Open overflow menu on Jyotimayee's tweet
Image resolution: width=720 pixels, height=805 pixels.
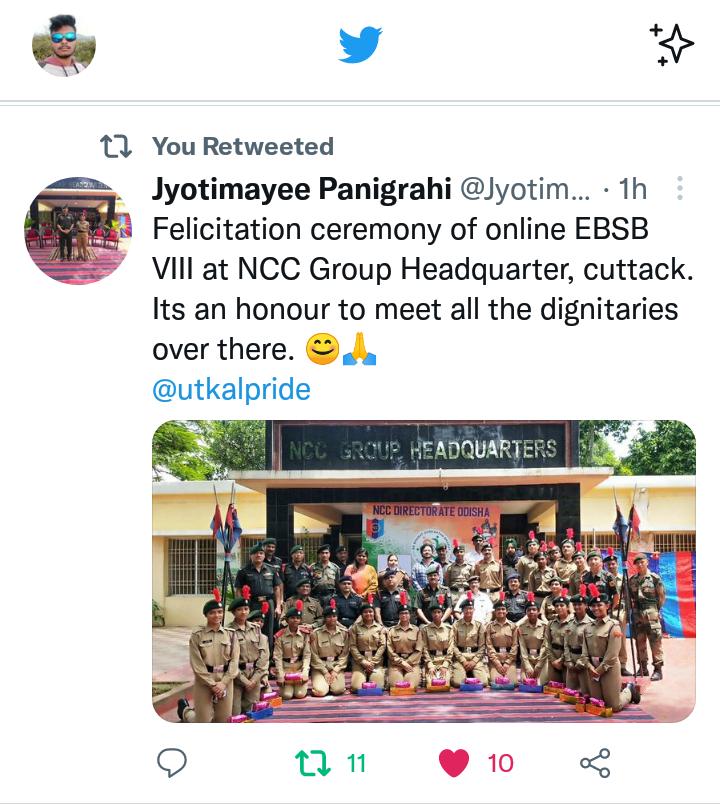[681, 189]
